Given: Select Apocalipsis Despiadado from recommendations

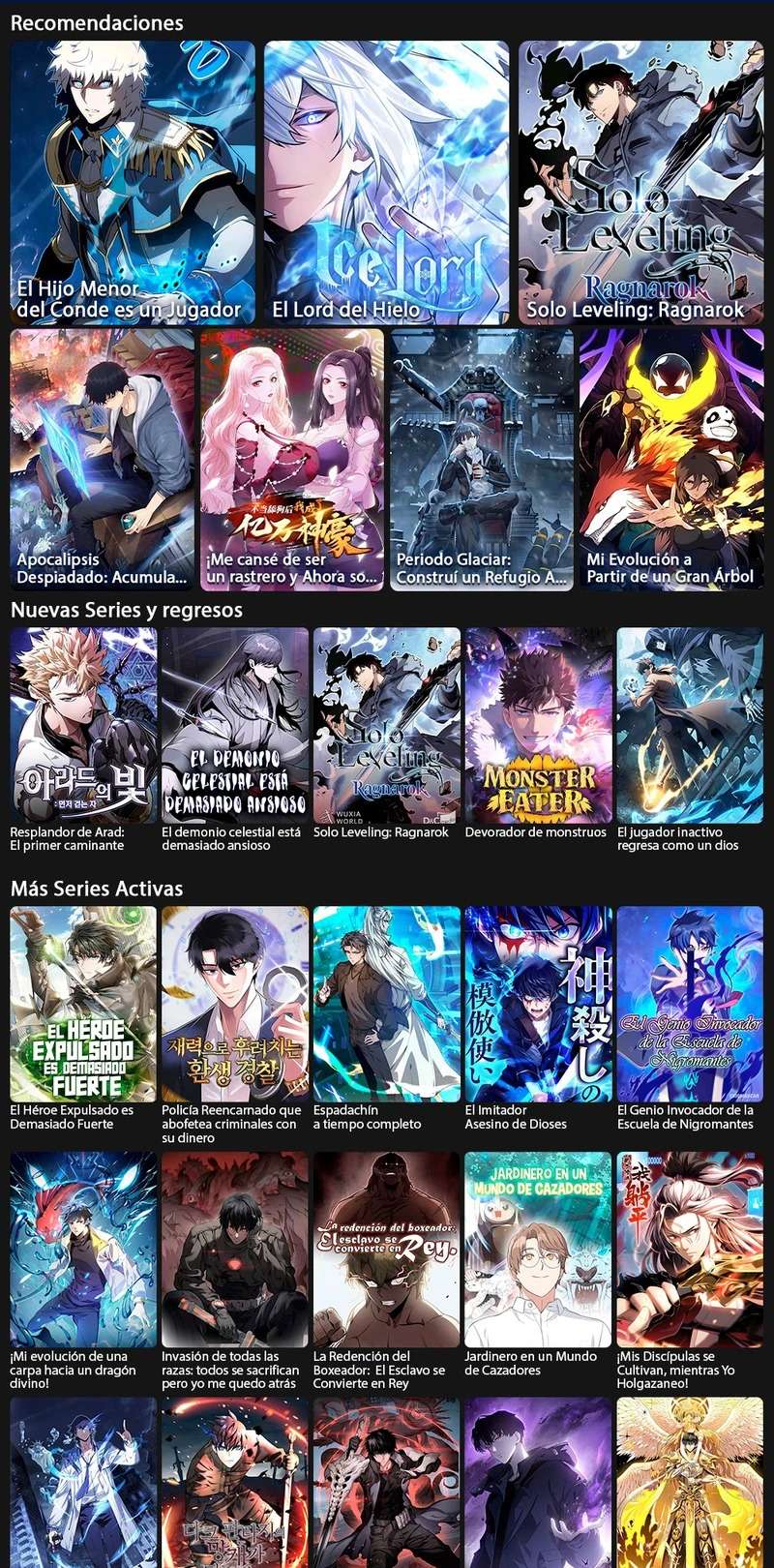Looking at the screenshot, I should (x=102, y=459).
